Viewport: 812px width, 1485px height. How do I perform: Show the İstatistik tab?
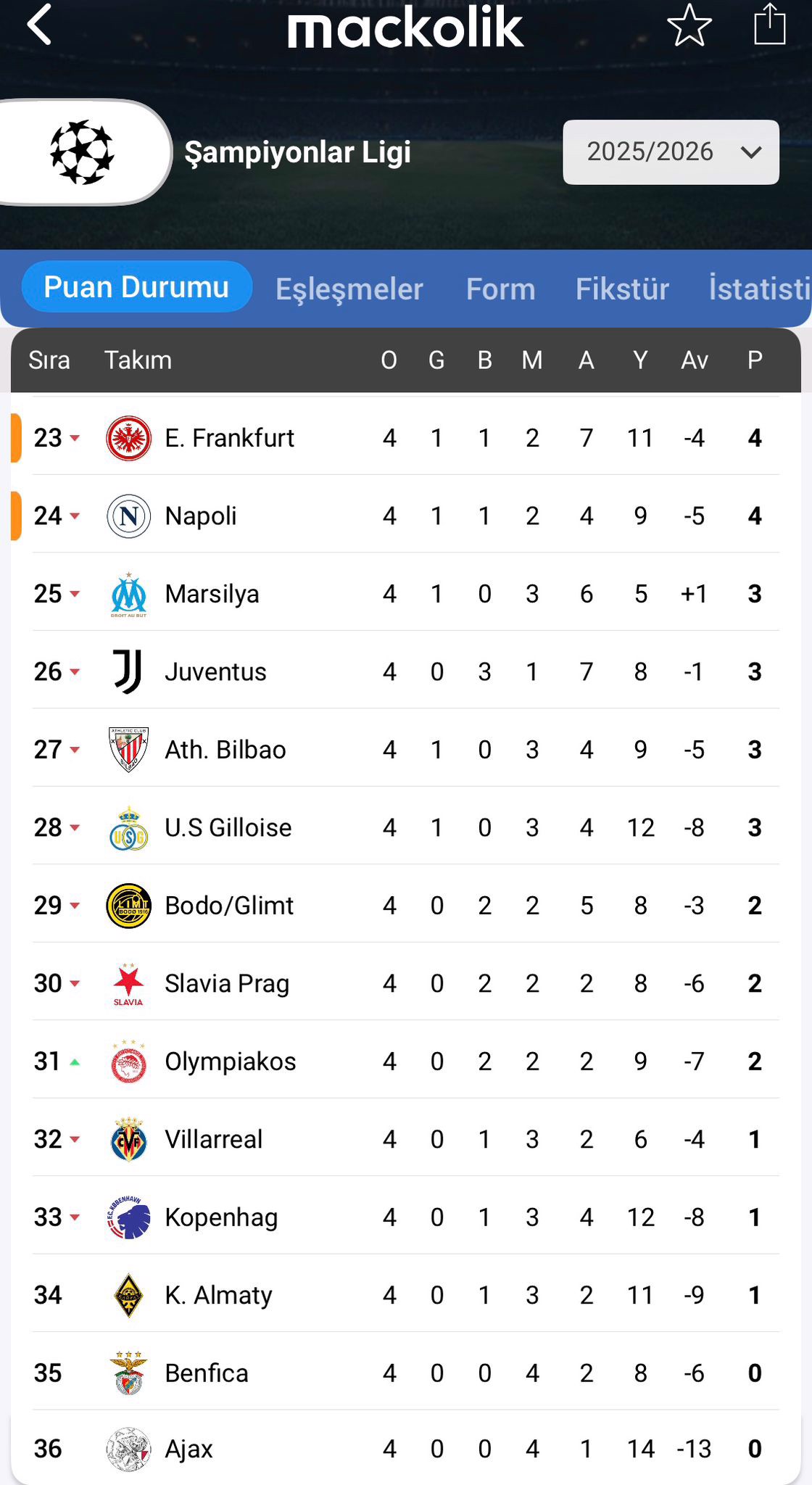point(758,289)
